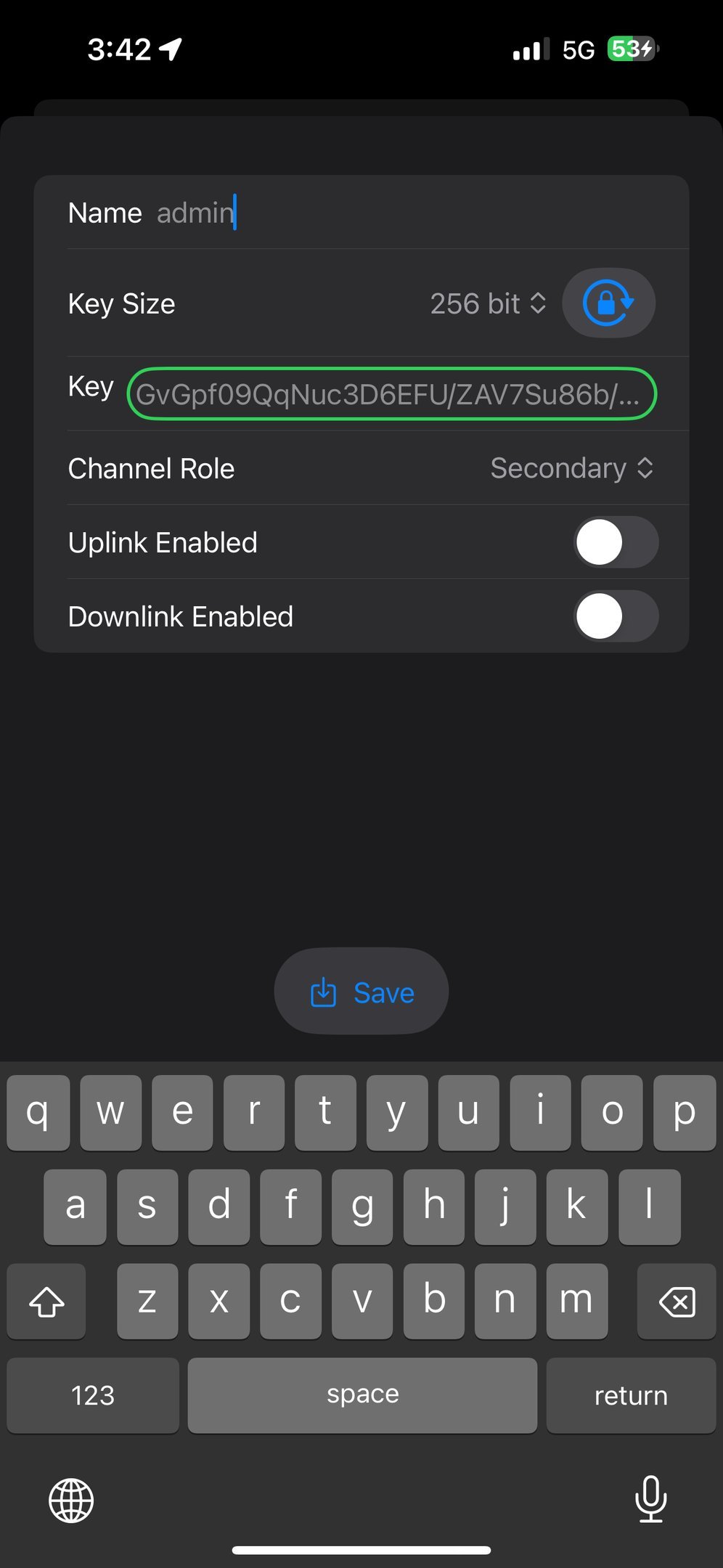Open the Channel Role Secondary picker
Viewport: 723px width, 1568px height.
[571, 468]
